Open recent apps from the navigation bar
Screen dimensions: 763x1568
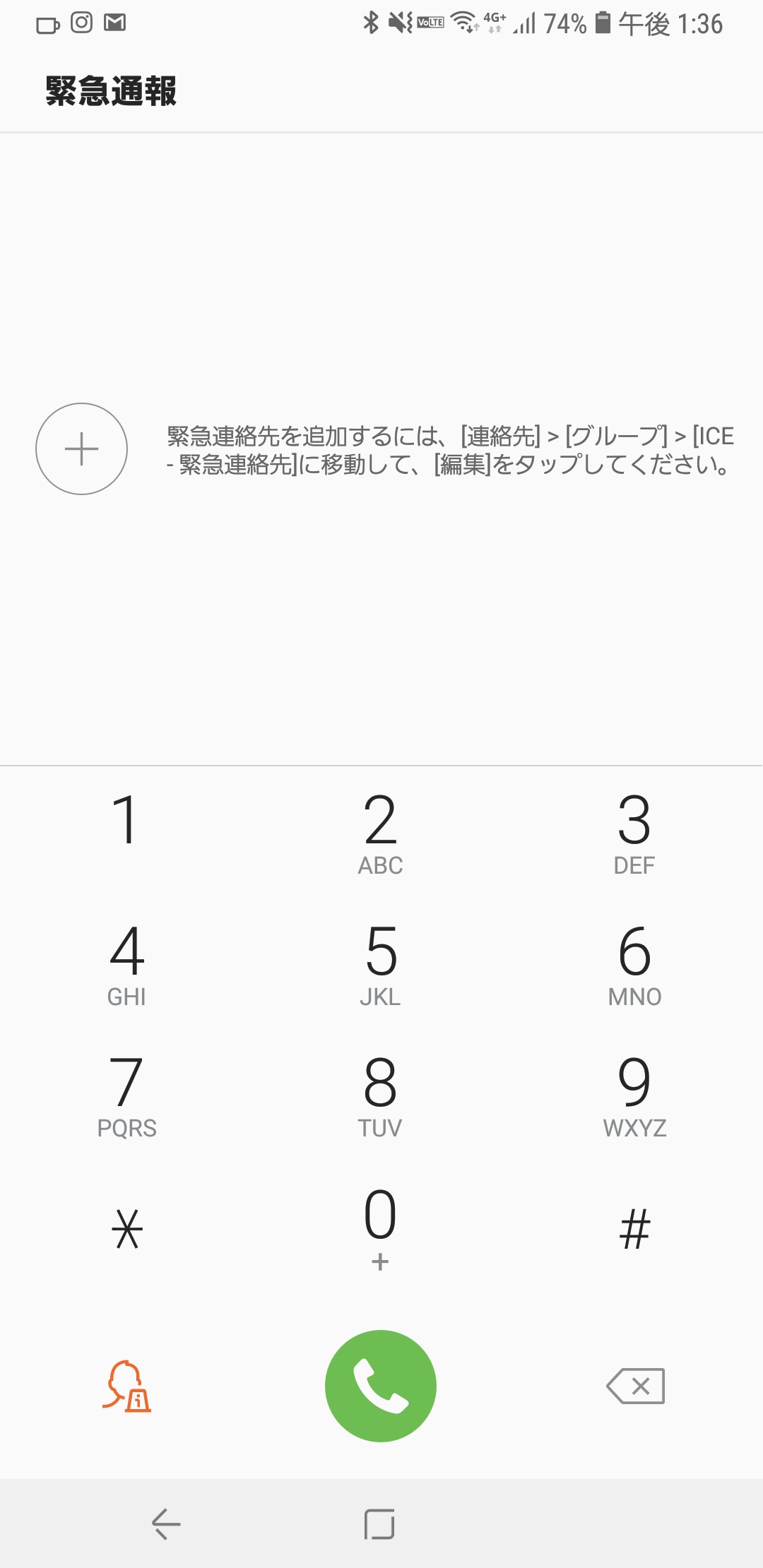[379, 1524]
